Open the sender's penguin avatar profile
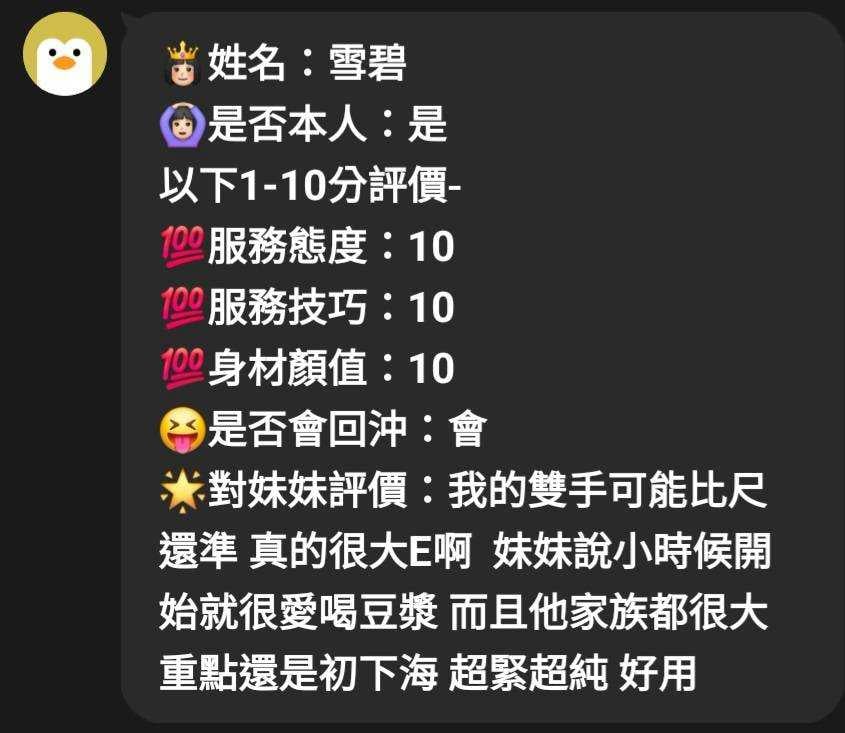 coord(65,54)
